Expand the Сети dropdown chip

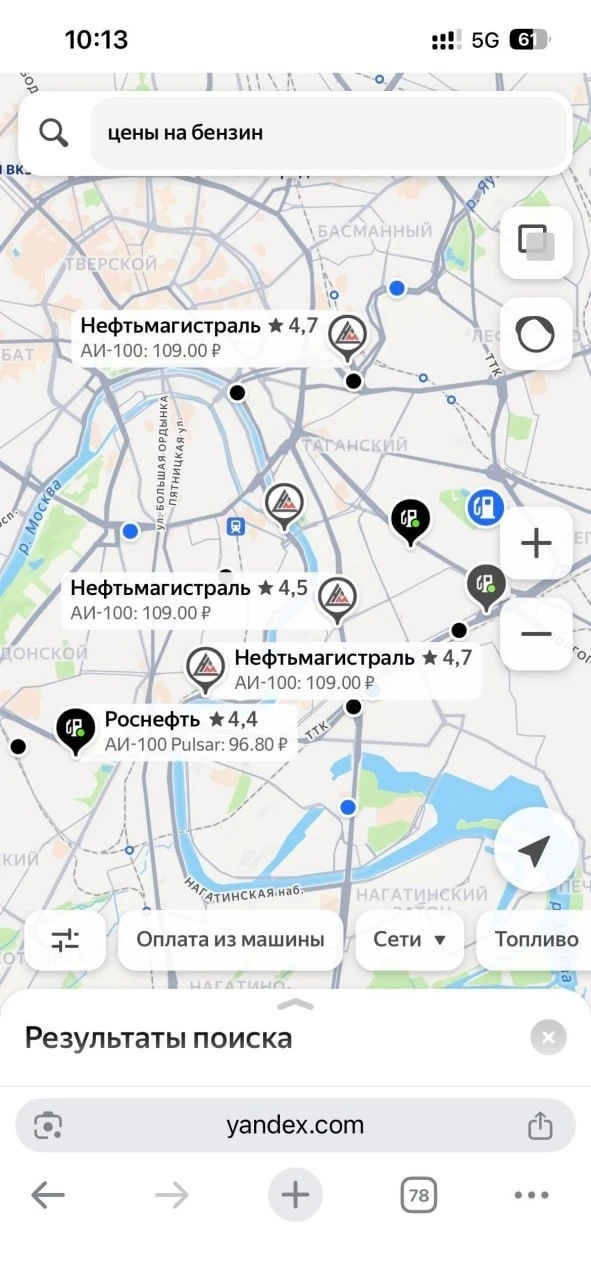pyautogui.click(x=410, y=940)
